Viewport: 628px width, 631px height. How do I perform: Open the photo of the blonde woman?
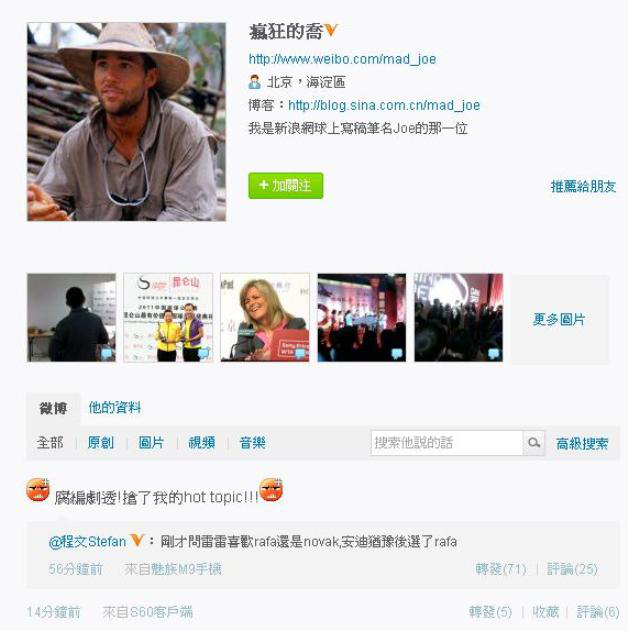coord(265,317)
